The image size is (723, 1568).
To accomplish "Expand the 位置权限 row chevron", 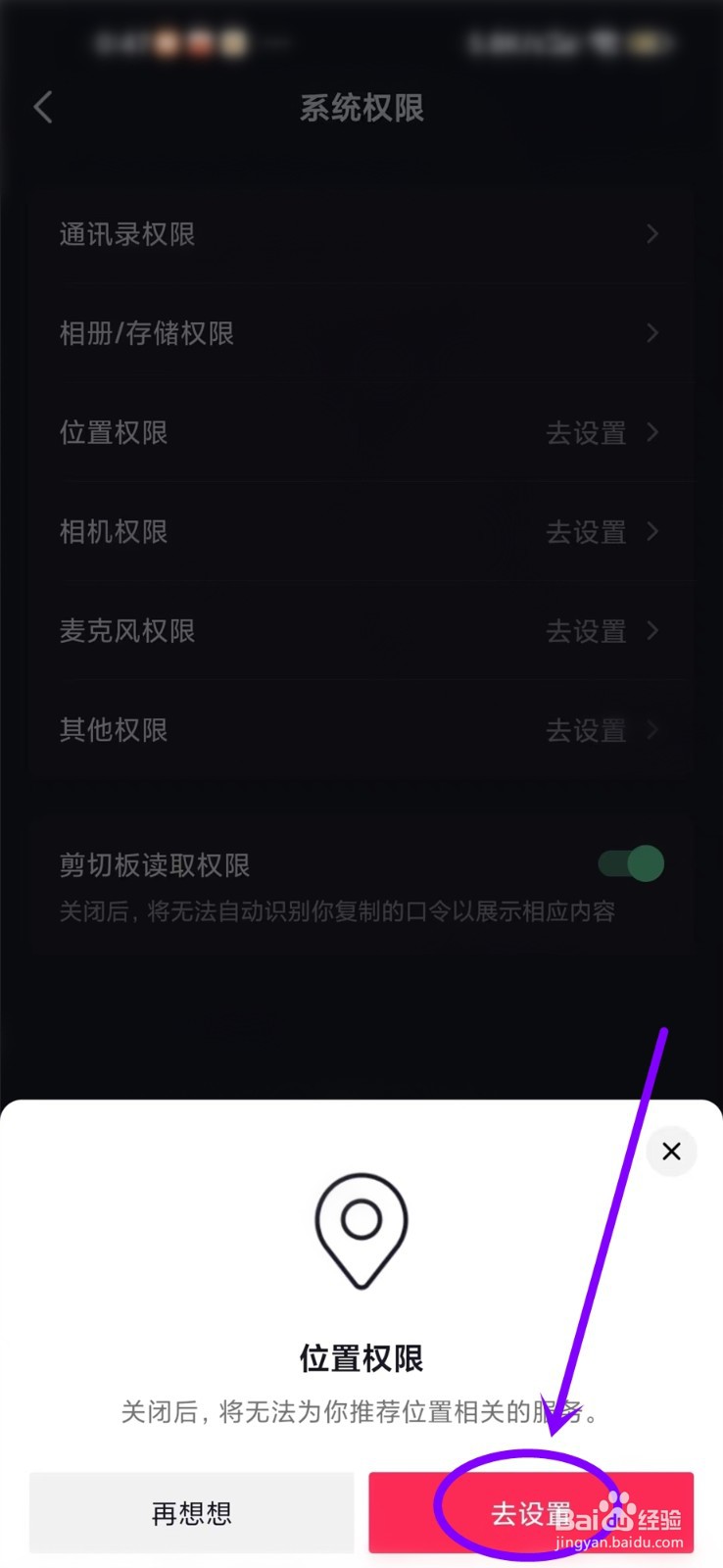I will [x=652, y=432].
